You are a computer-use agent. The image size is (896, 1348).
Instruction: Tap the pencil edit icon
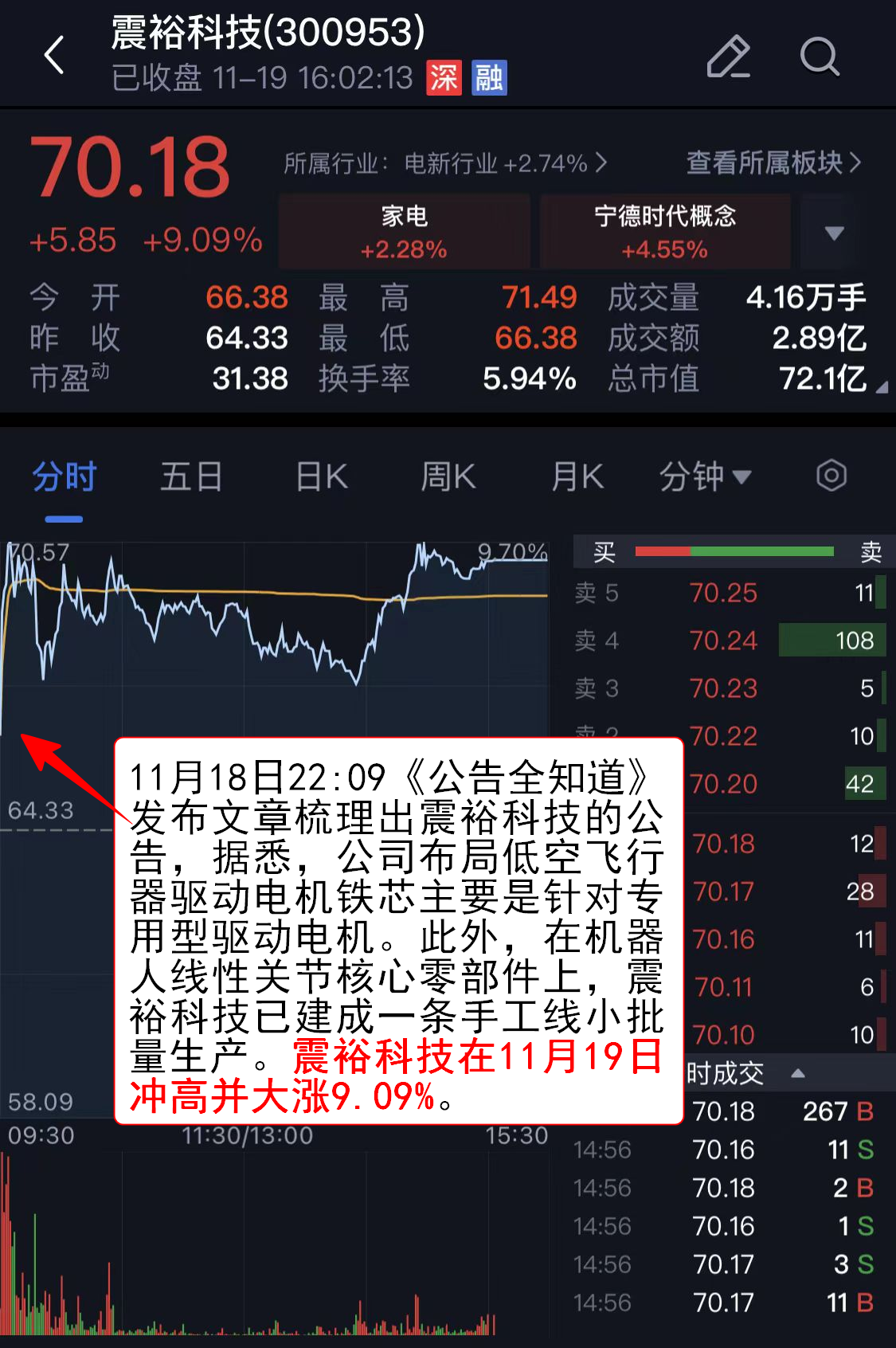pos(729,57)
